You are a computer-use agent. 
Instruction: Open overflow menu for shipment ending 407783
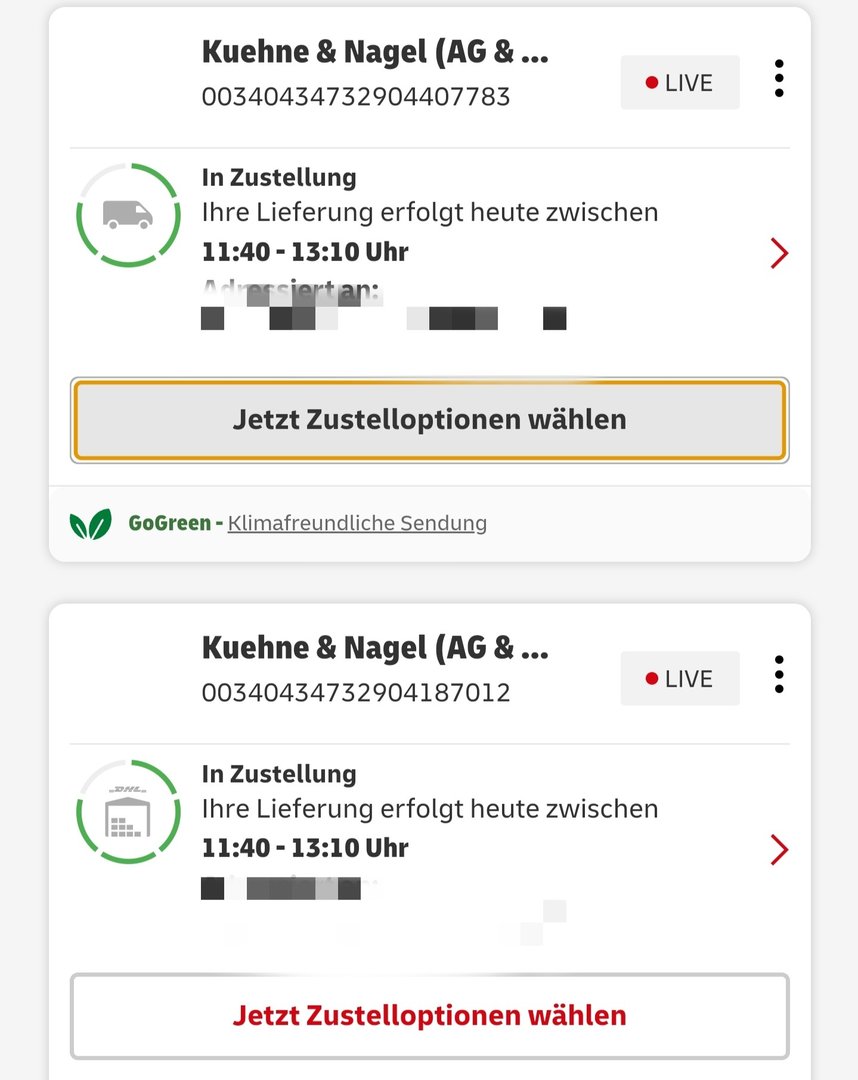point(779,79)
